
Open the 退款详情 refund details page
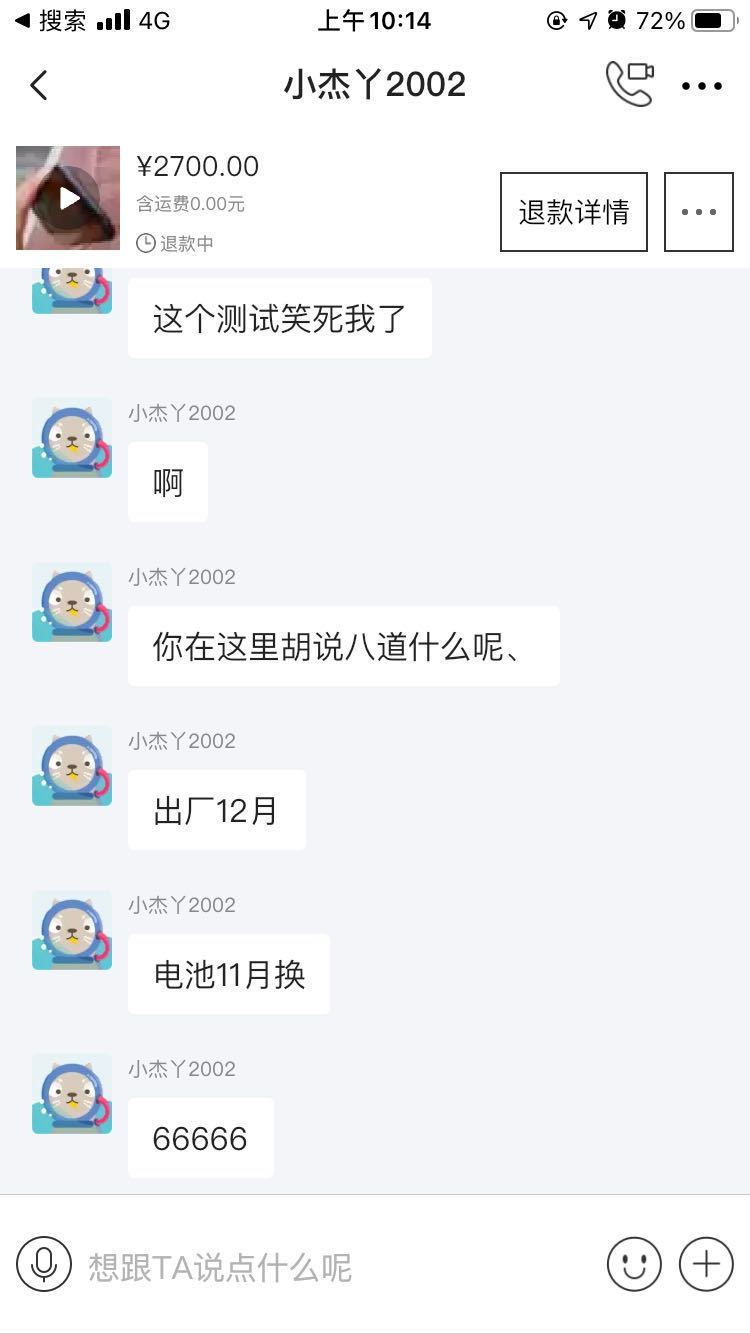(x=573, y=211)
